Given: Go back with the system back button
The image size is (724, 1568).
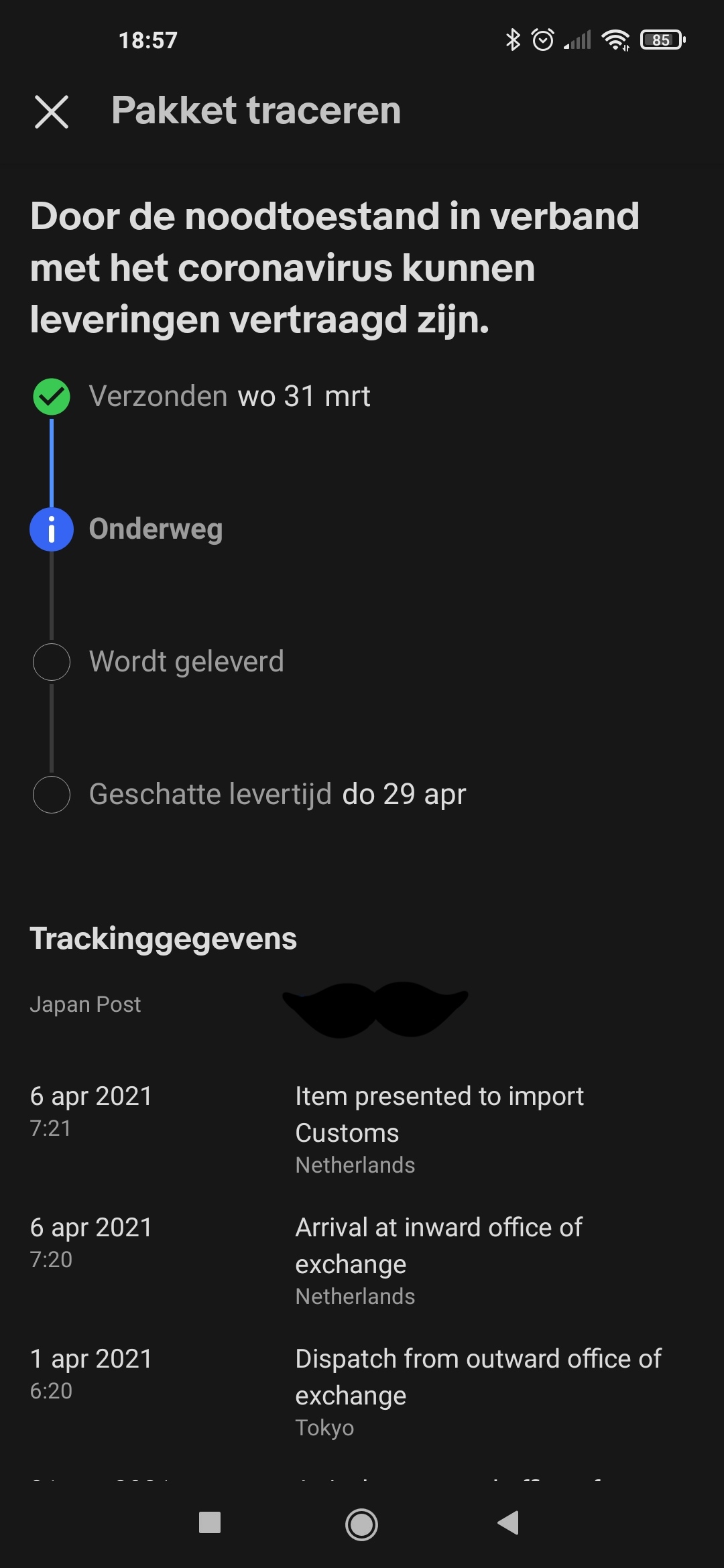Looking at the screenshot, I should tap(508, 1522).
